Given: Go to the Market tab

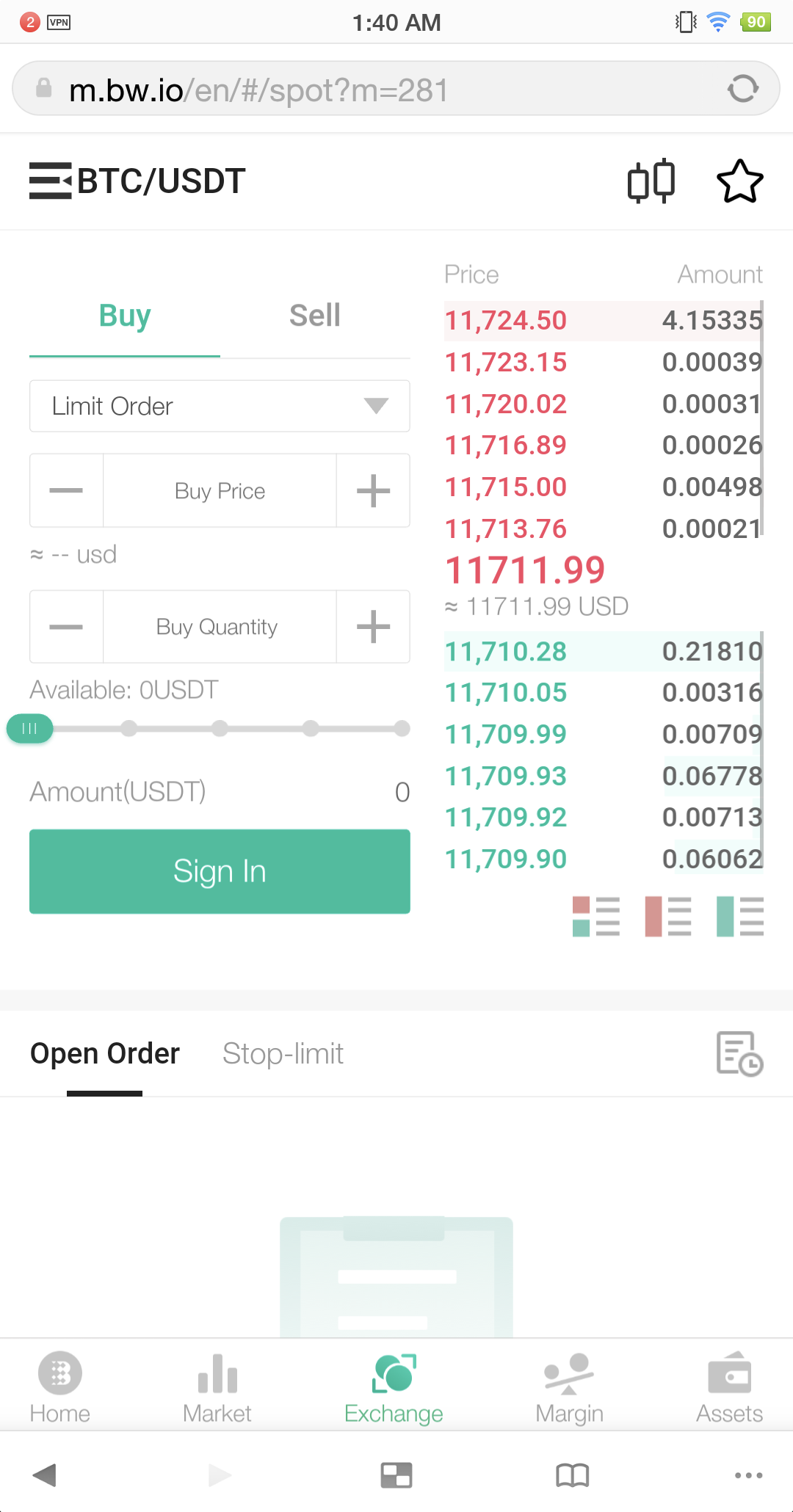Looking at the screenshot, I should tap(217, 1387).
